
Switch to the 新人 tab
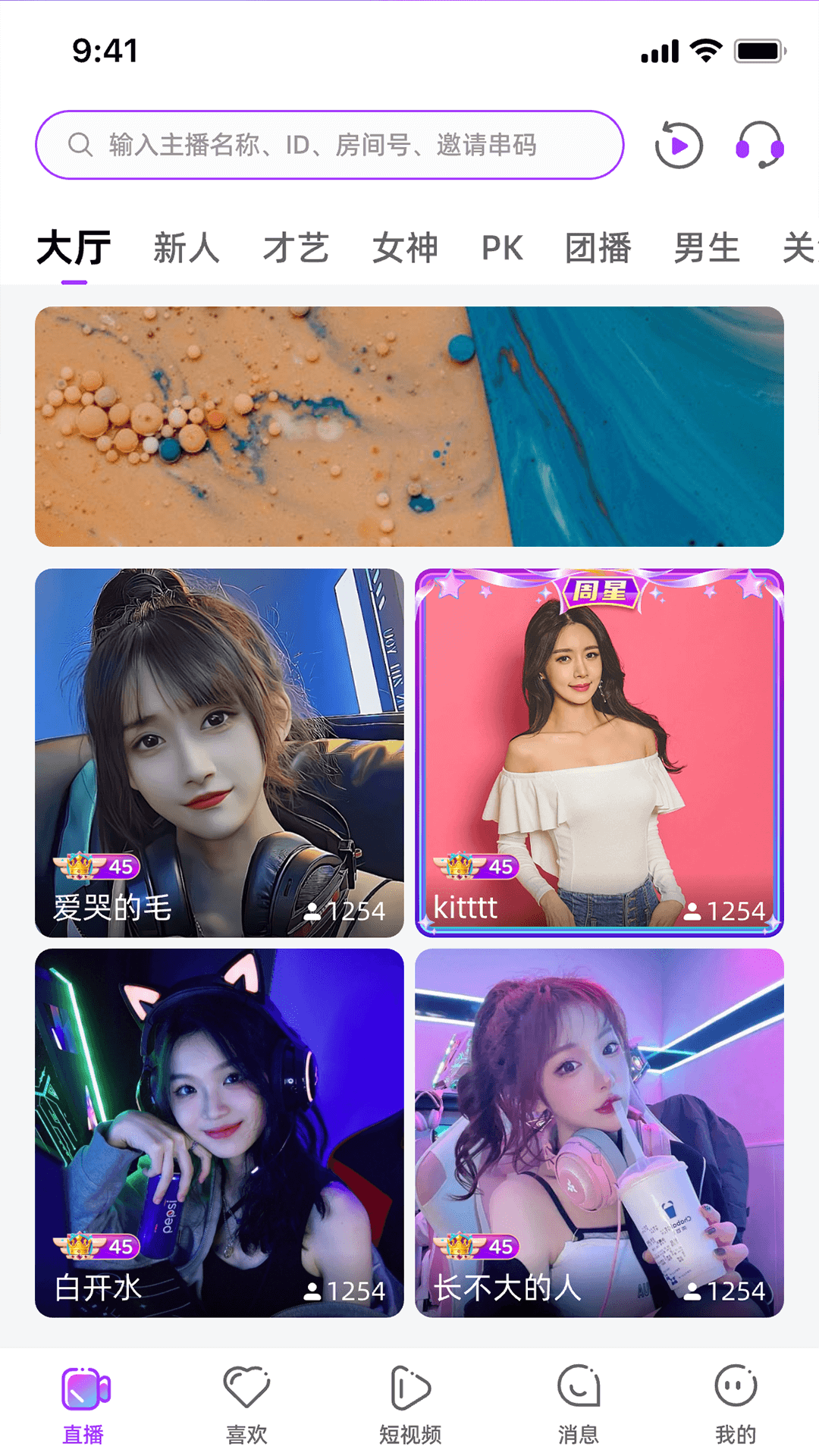(186, 248)
